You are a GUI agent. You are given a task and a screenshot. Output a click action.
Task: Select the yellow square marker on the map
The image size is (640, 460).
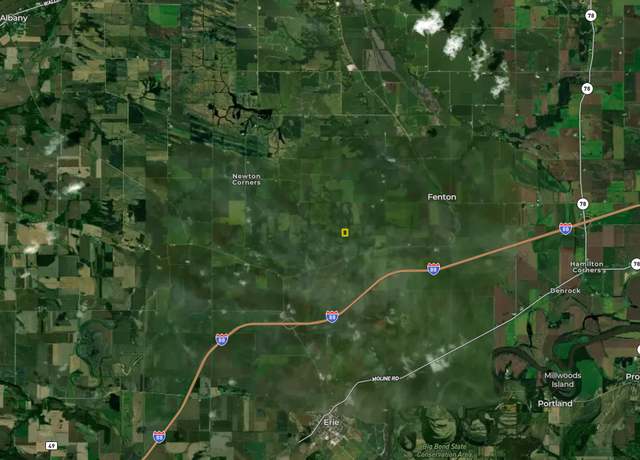(x=345, y=232)
